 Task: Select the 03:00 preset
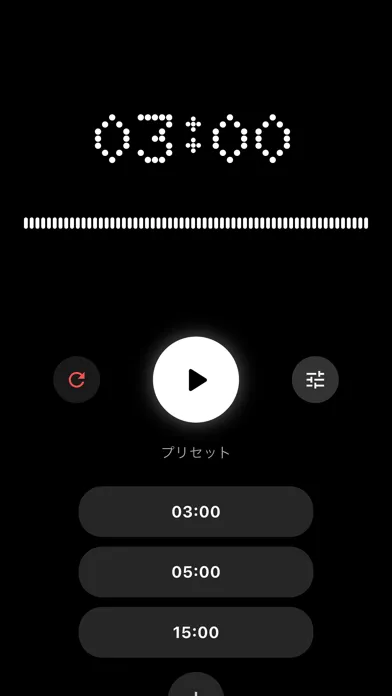[x=196, y=511]
